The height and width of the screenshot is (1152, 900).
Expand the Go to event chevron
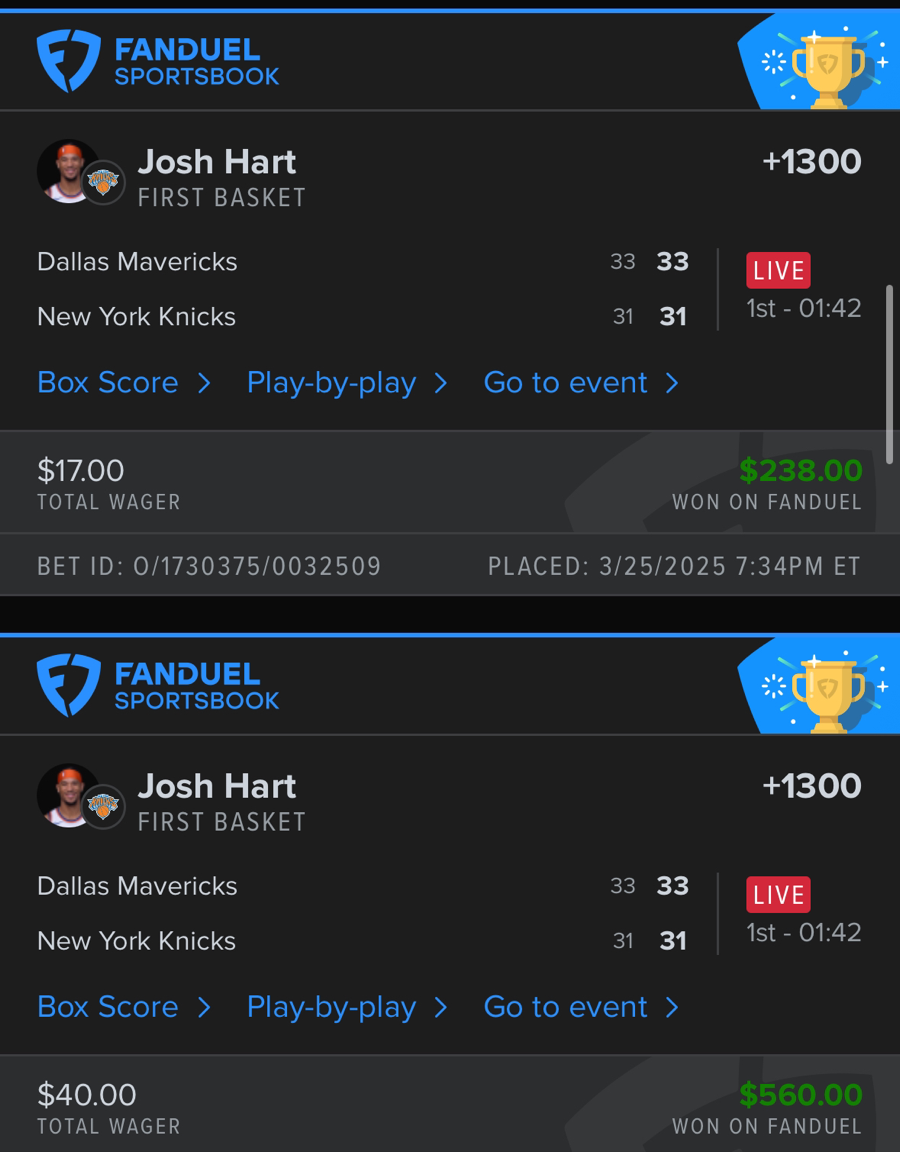[x=672, y=382]
